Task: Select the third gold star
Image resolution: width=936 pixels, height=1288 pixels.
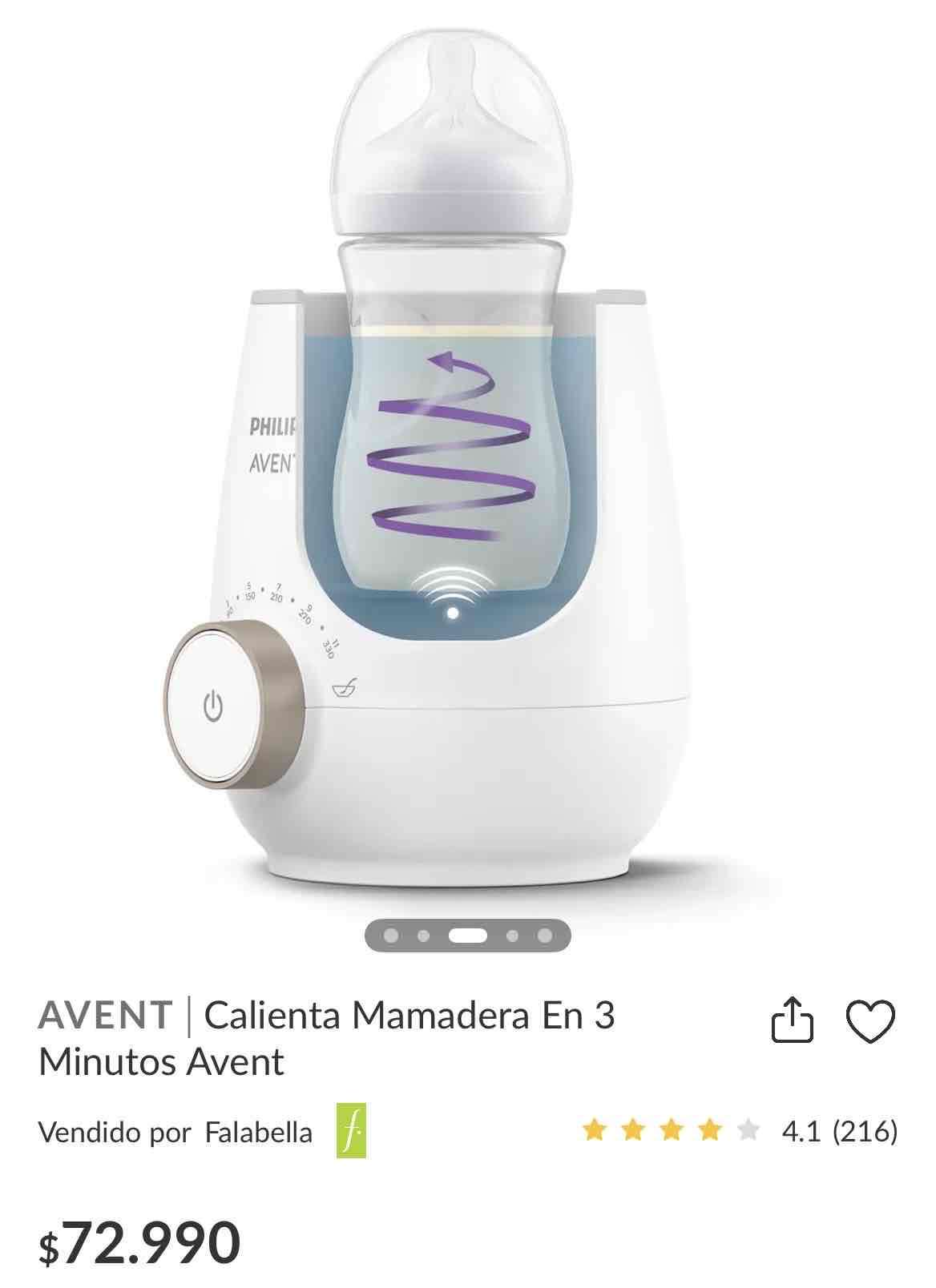Action: click(672, 1129)
